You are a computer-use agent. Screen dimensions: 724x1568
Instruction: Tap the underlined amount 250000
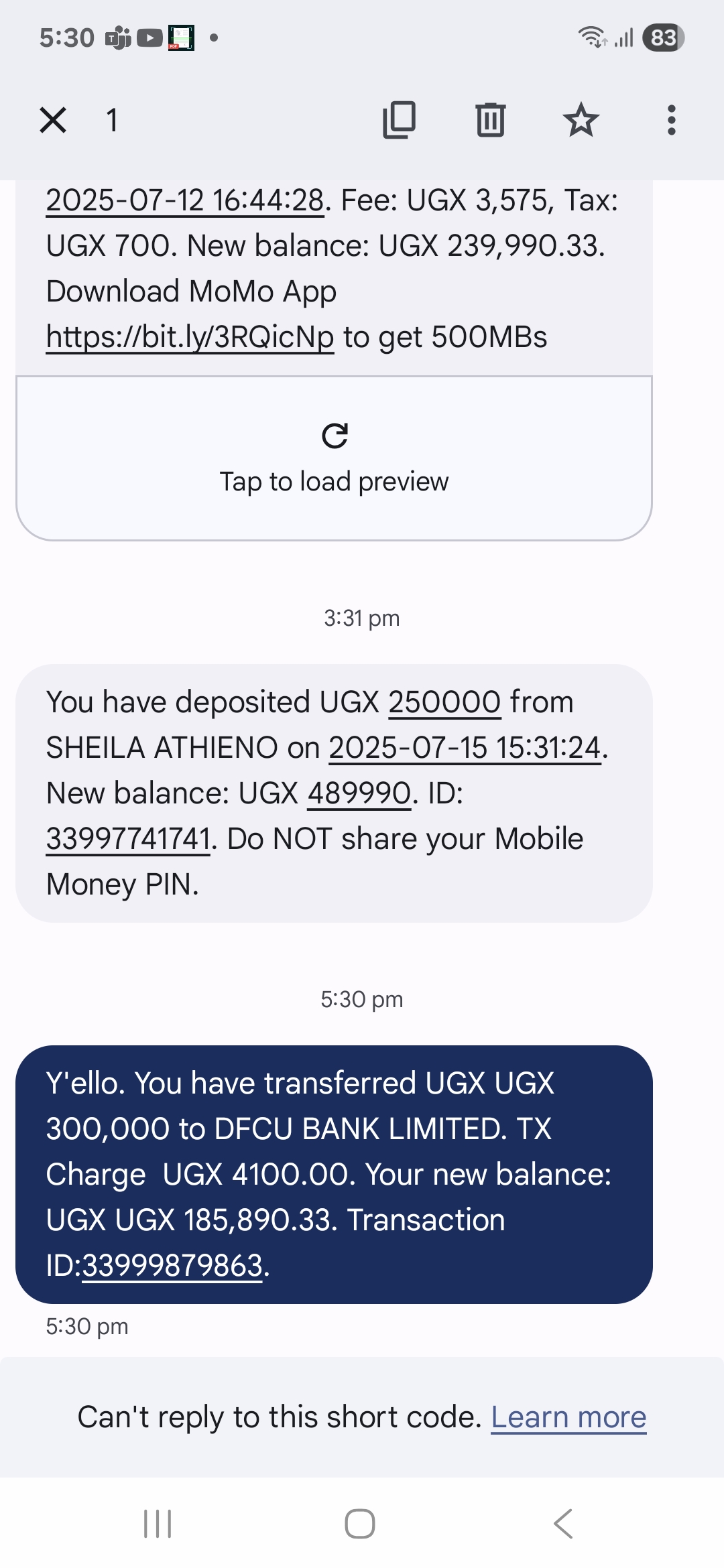click(444, 702)
